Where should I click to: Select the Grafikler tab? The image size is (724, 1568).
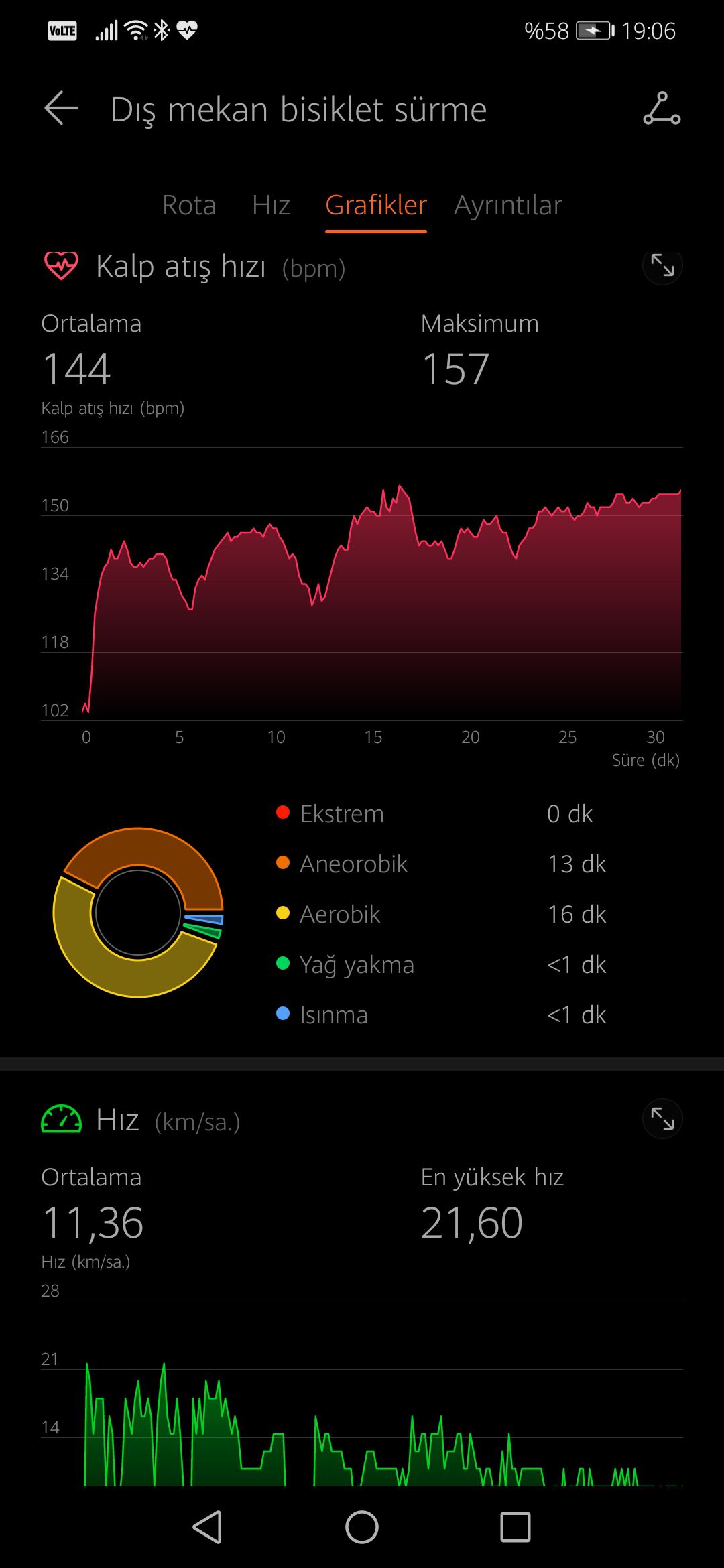point(375,205)
